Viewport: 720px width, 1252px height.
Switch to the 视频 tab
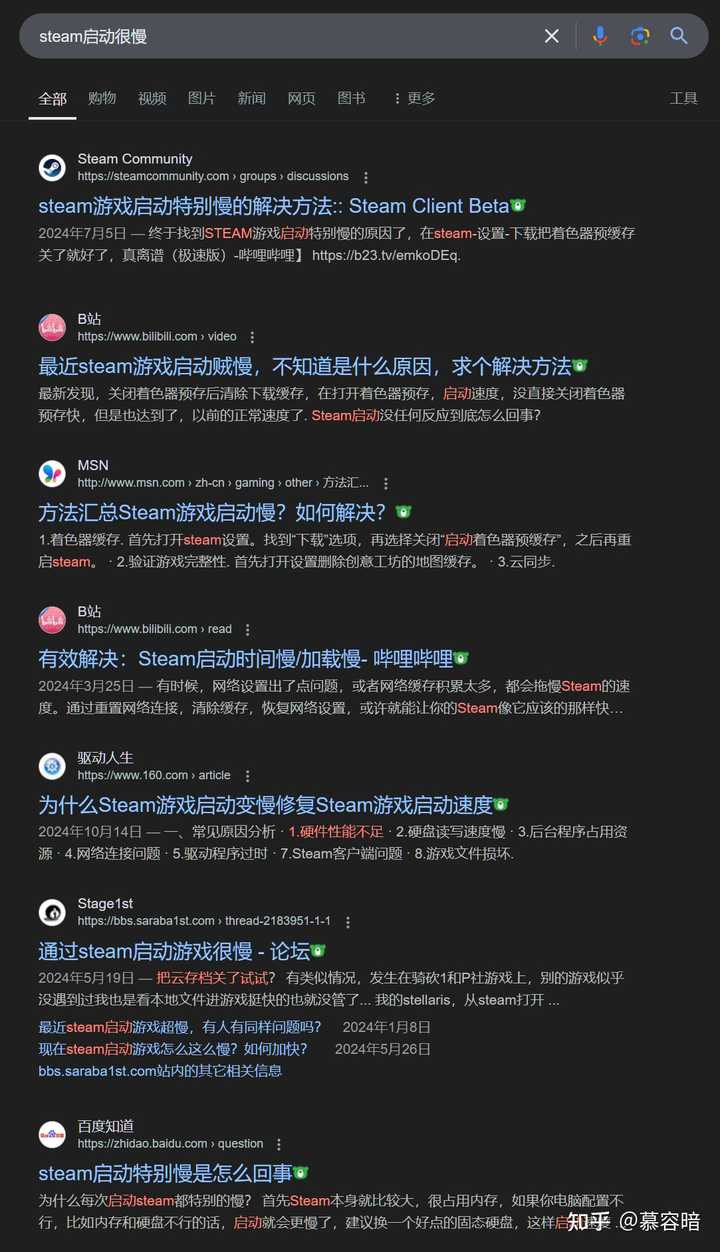(x=152, y=98)
